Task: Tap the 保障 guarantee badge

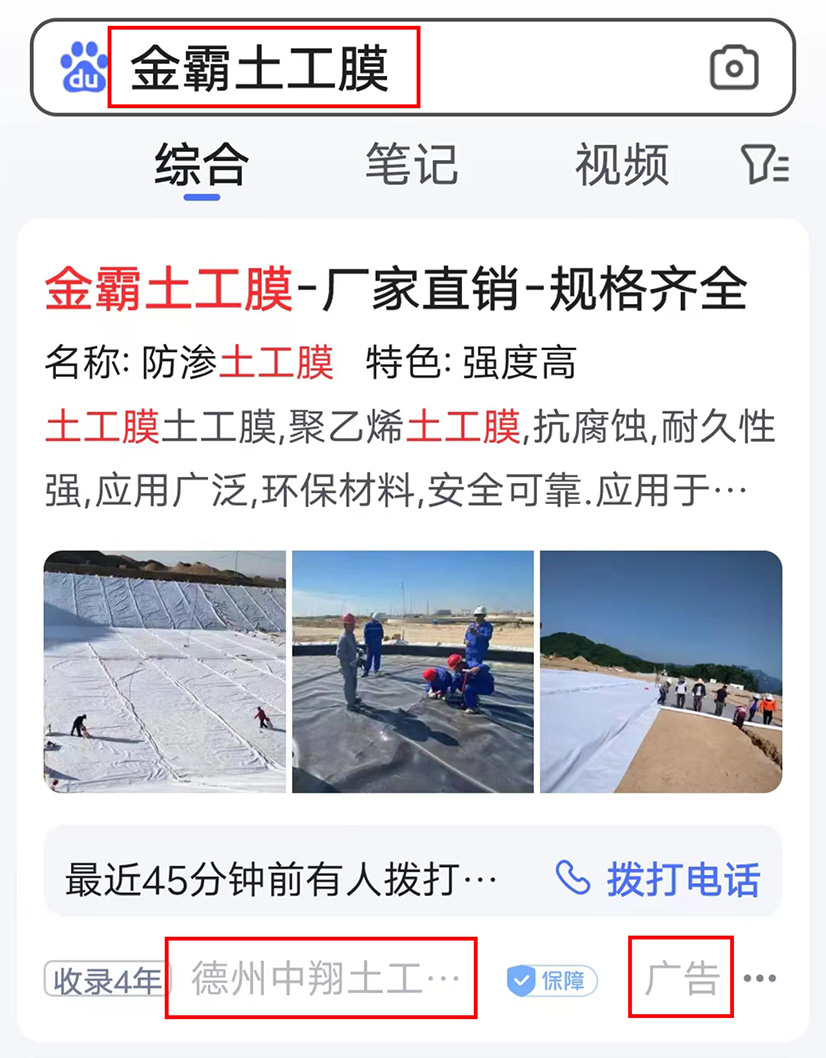Action: point(552,980)
